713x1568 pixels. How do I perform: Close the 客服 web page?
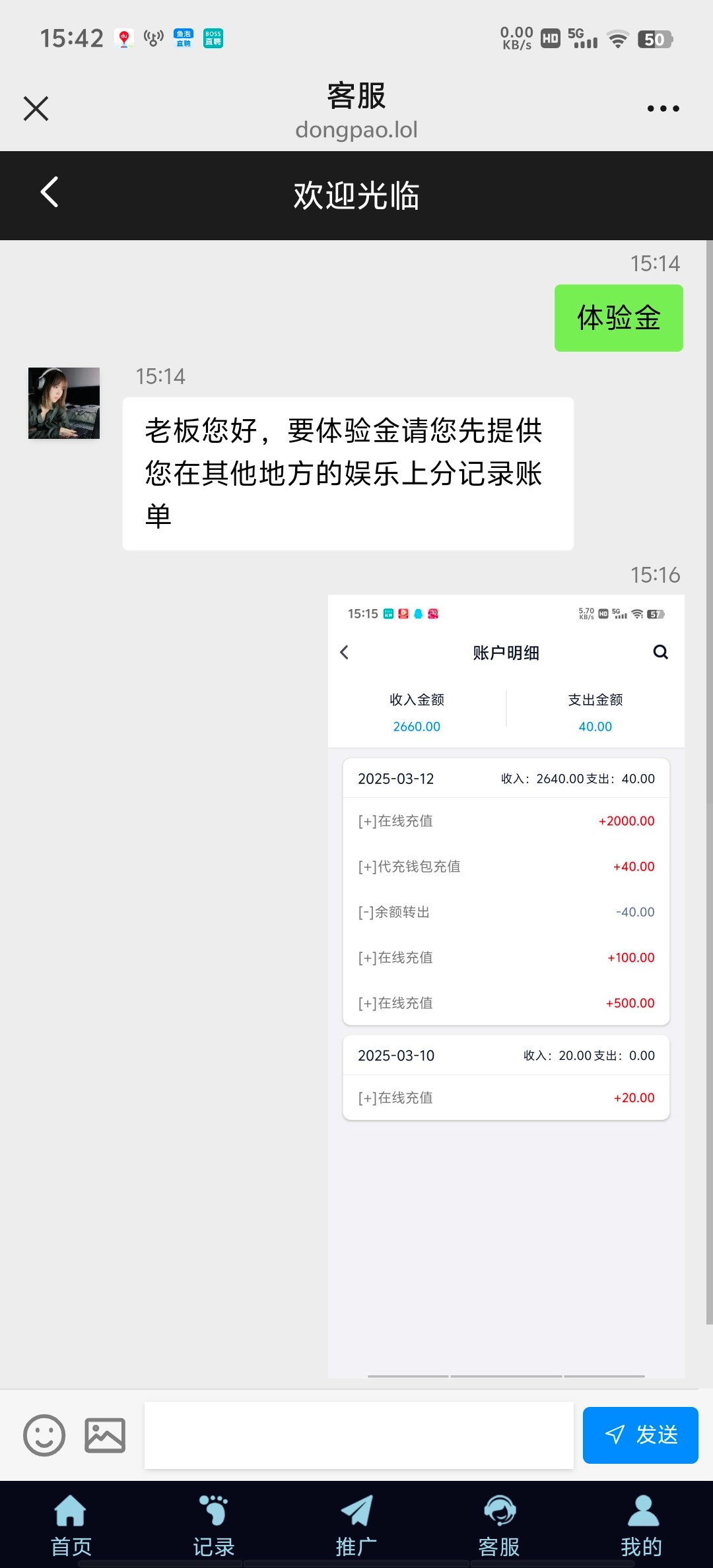pyautogui.click(x=36, y=108)
